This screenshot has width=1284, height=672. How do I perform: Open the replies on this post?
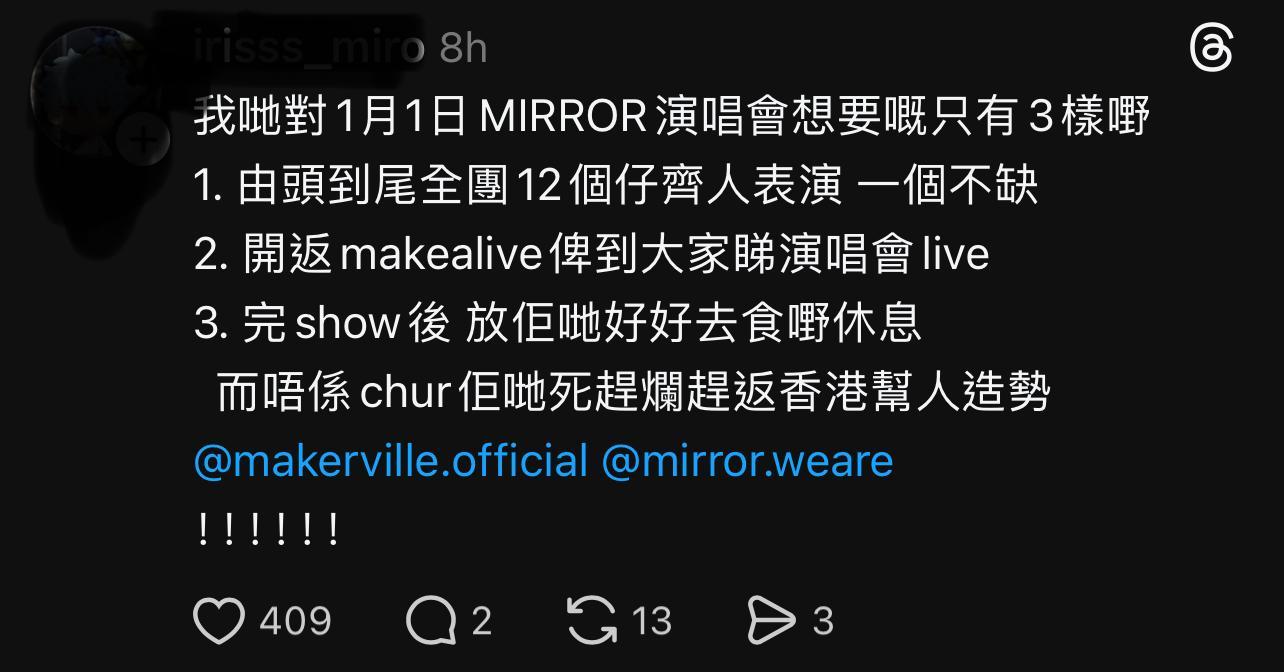[x=431, y=621]
